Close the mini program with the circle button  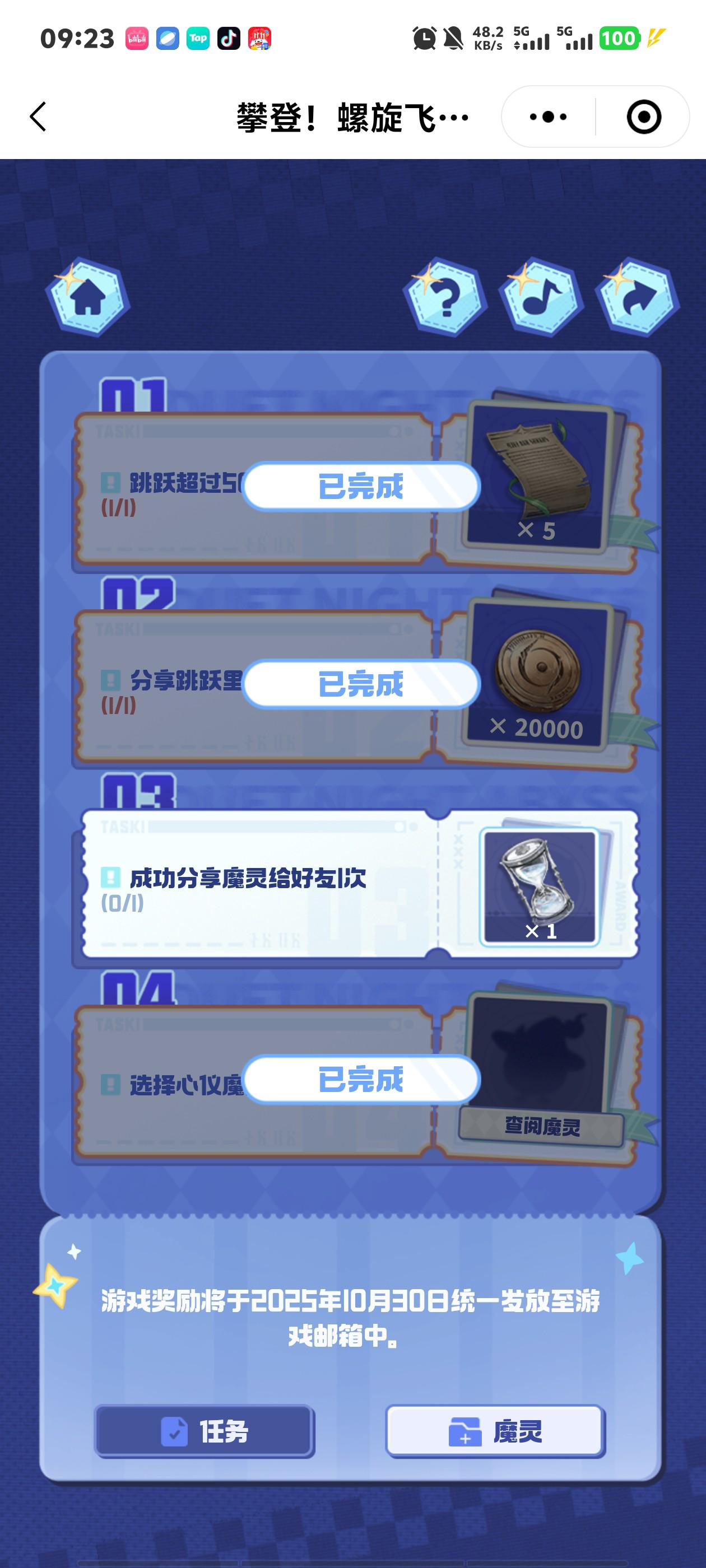(x=643, y=116)
